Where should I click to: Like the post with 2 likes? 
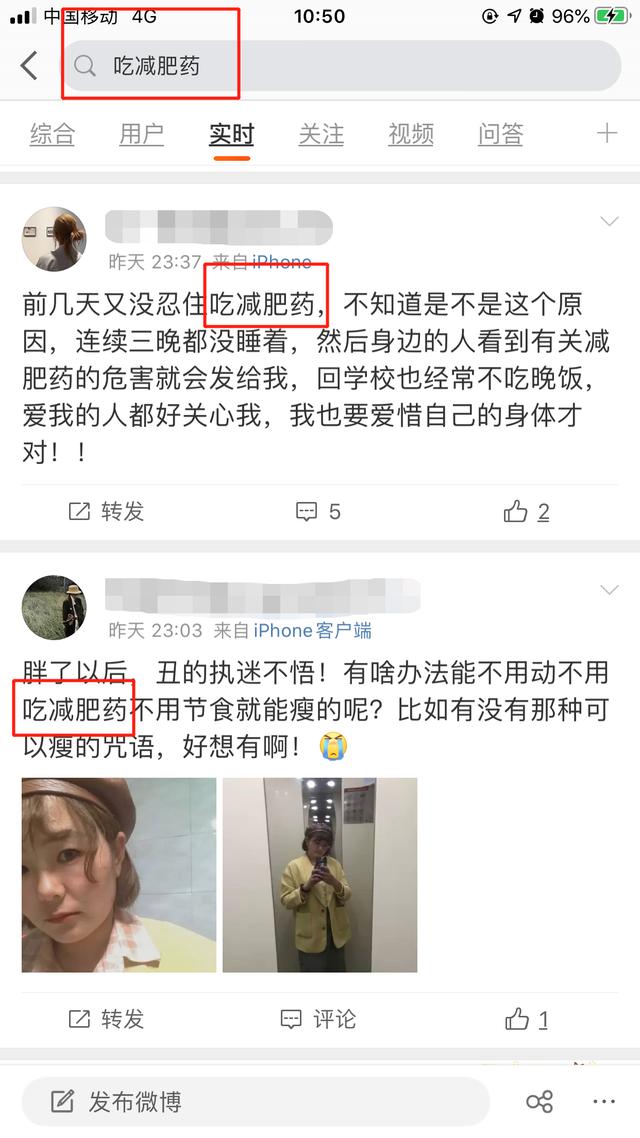click(527, 512)
